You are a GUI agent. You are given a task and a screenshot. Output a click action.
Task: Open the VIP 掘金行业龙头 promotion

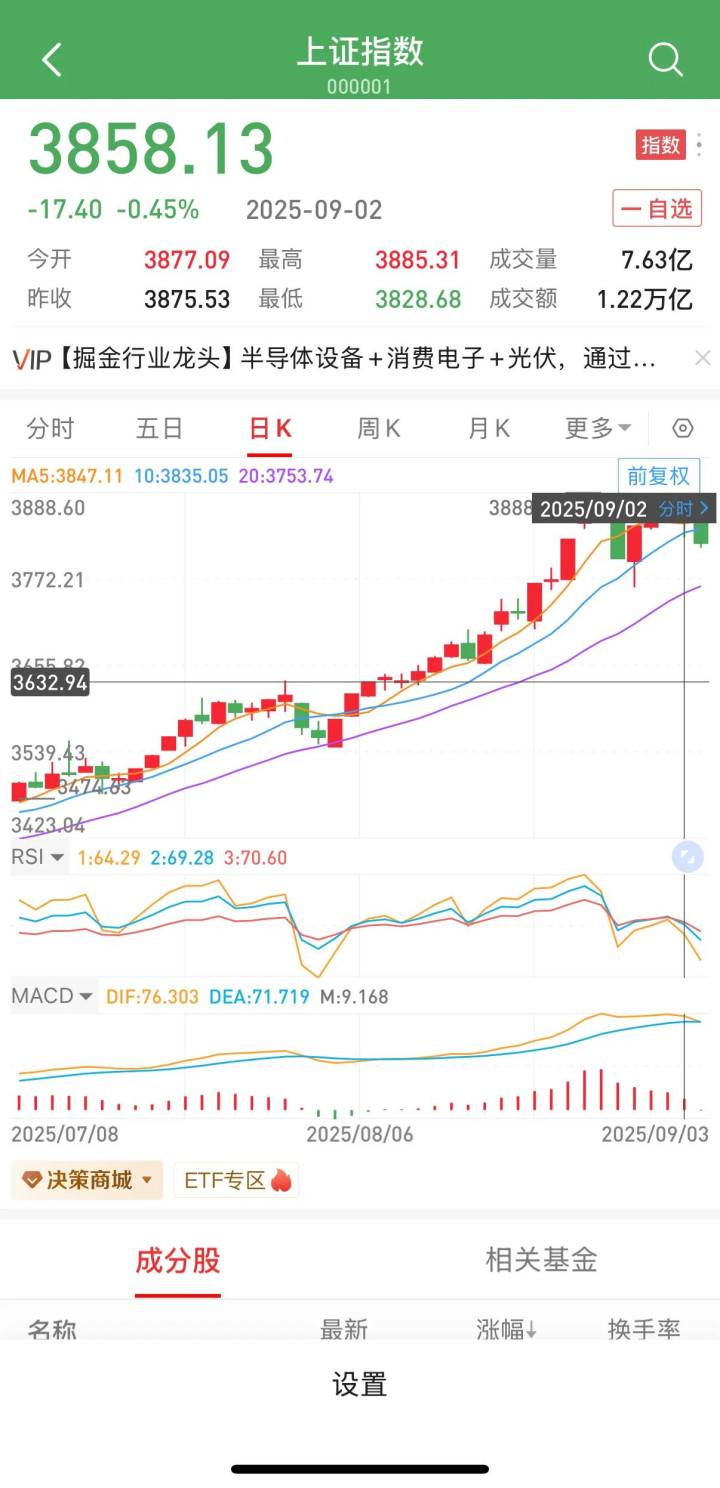pyautogui.click(x=340, y=358)
